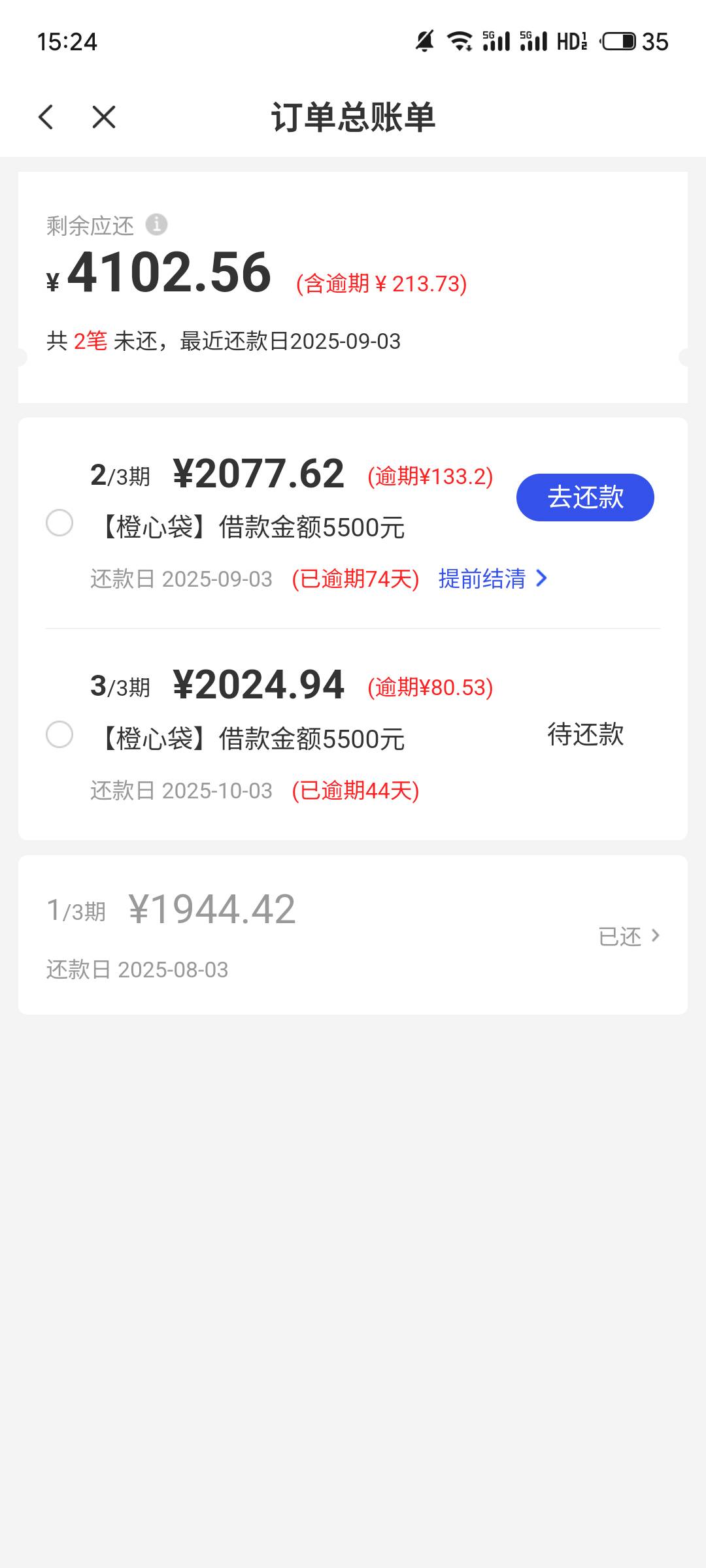Go back using the top-left arrow
Viewport: 706px width, 1568px height.
tap(46, 118)
